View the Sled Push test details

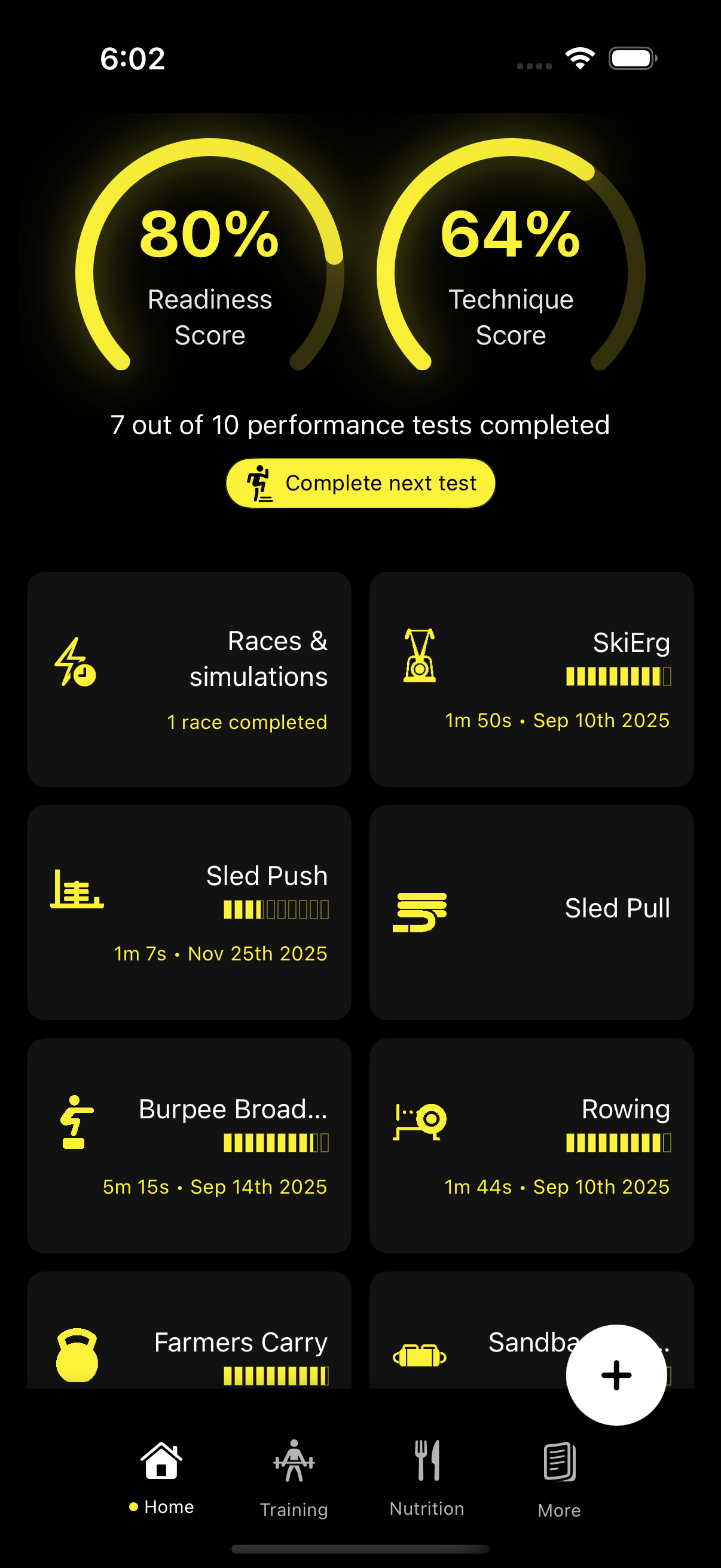tap(188, 912)
